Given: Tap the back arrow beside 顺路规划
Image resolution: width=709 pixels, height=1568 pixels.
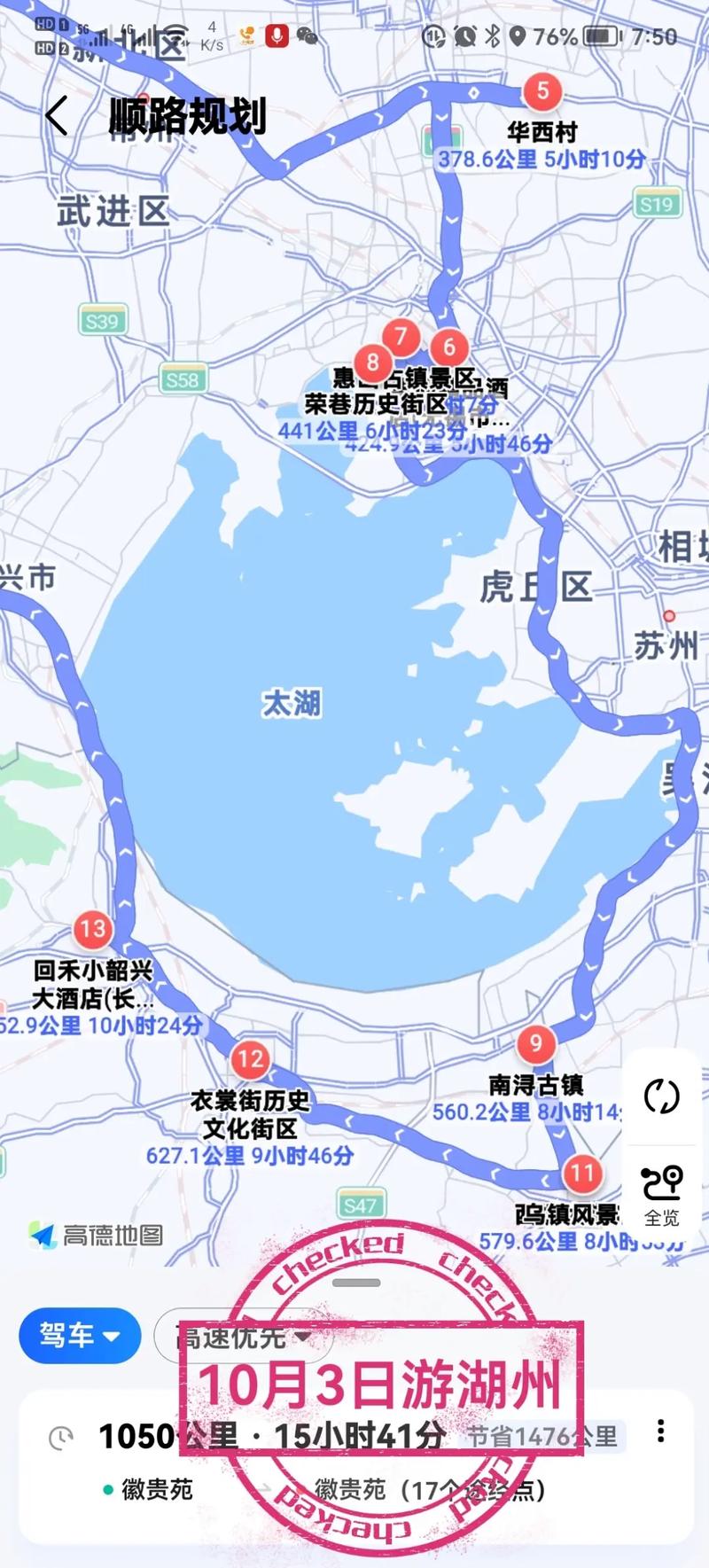Looking at the screenshot, I should [x=55, y=115].
